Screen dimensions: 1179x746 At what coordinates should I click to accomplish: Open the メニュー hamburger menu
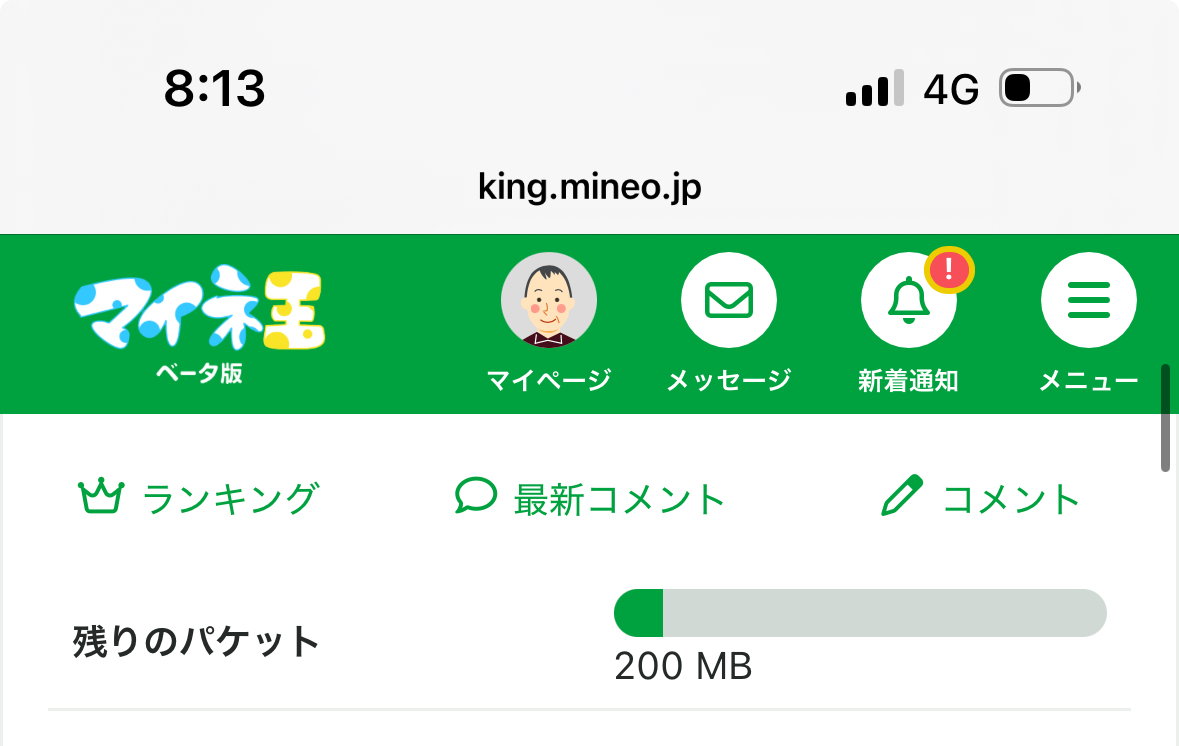tap(1088, 301)
